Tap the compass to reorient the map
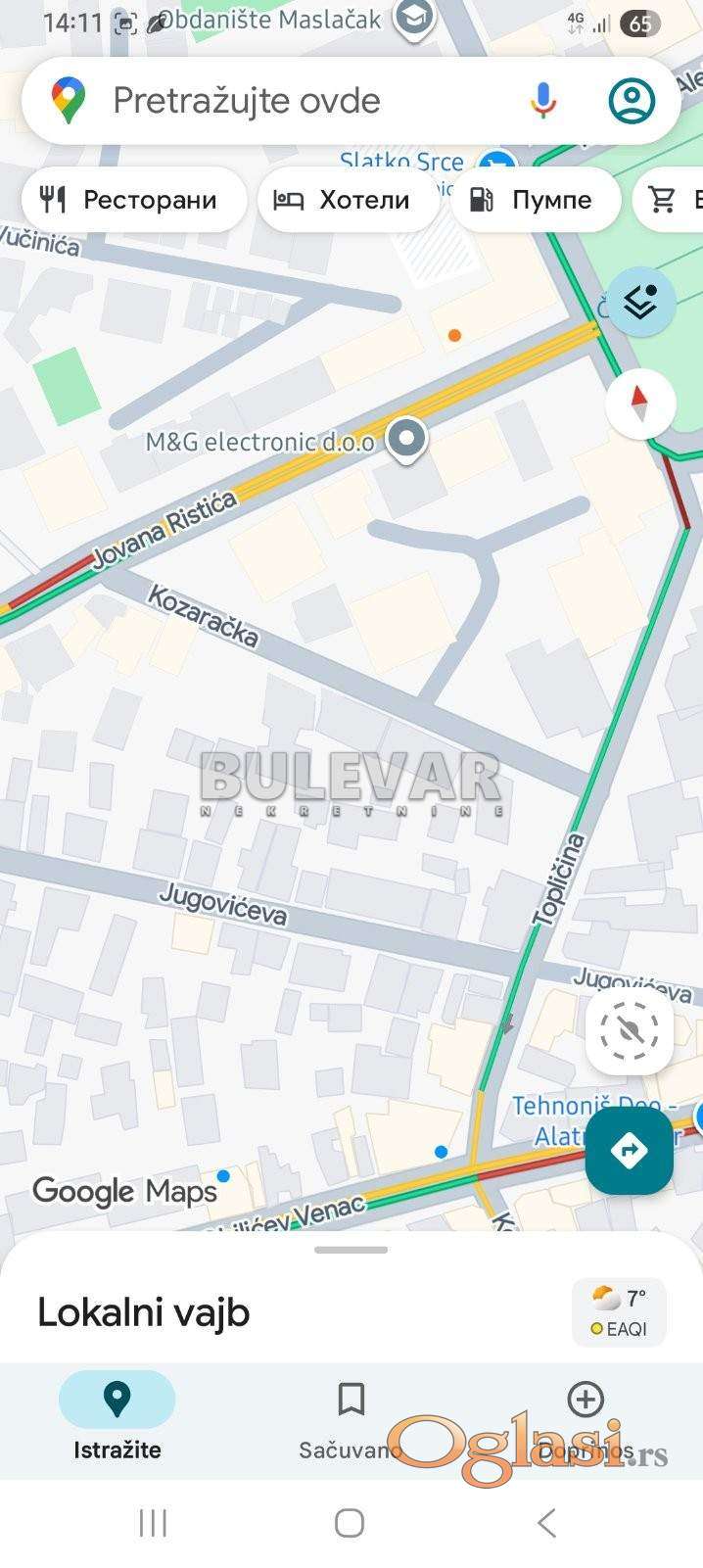Image resolution: width=703 pixels, height=1568 pixels. tap(640, 403)
